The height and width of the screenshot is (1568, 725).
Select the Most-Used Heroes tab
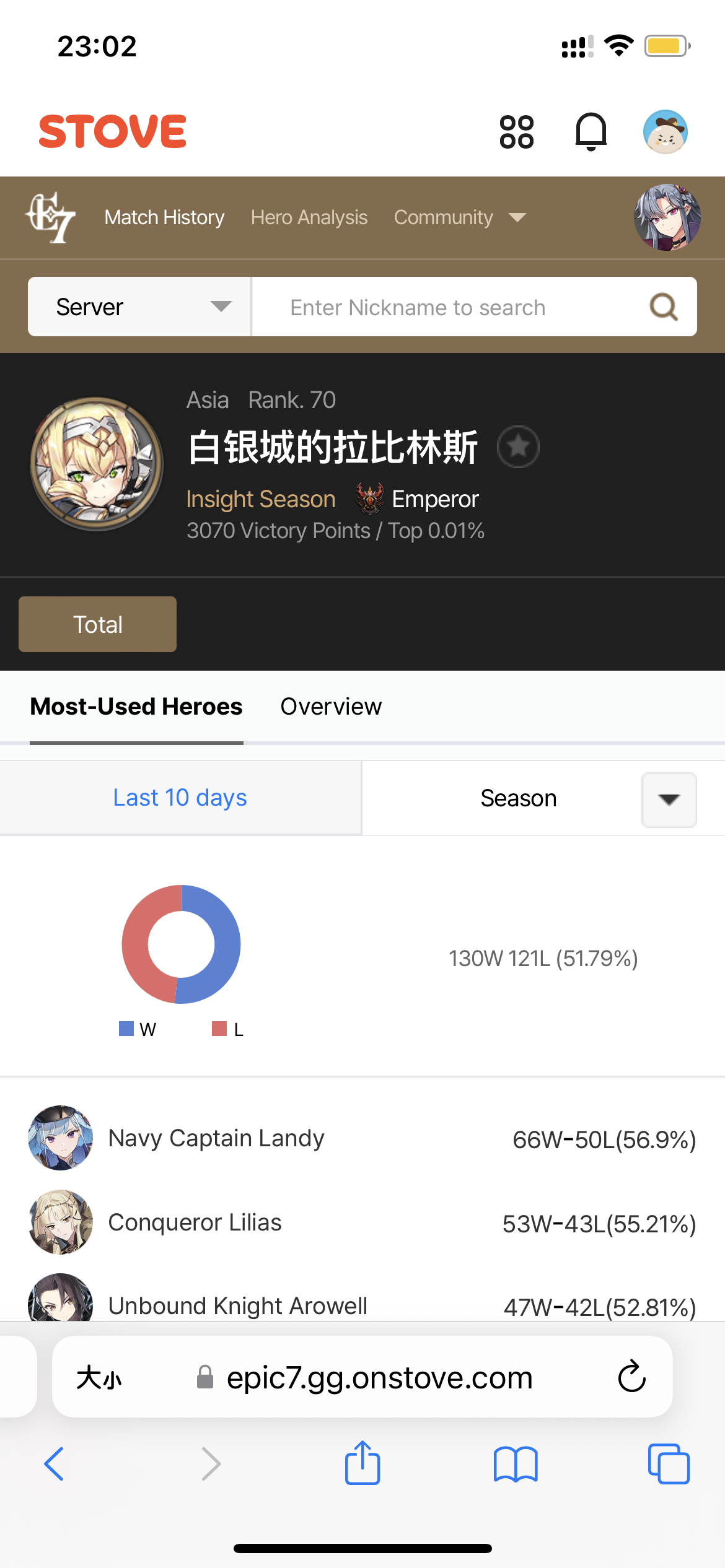pos(136,707)
